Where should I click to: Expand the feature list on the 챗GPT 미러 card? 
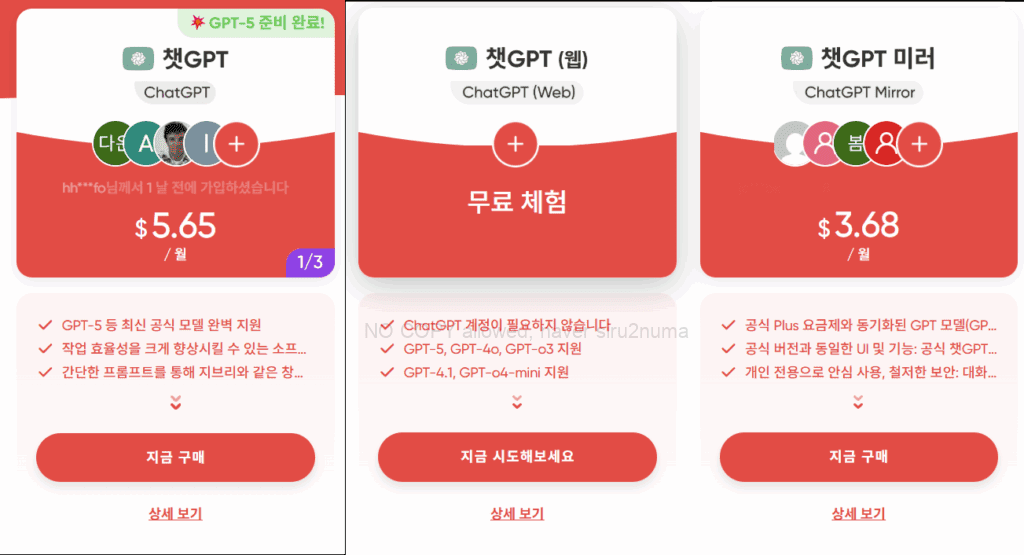858,402
